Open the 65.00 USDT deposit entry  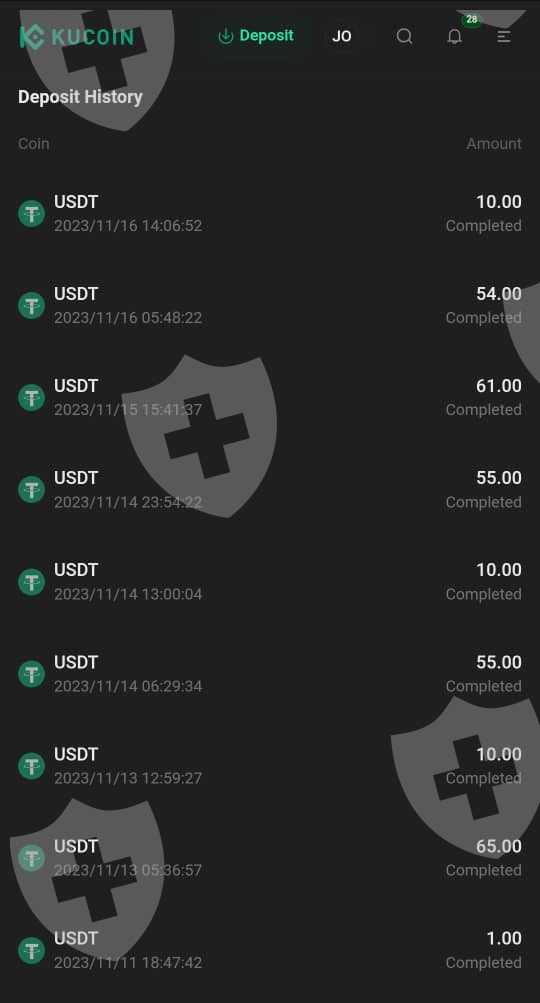click(270, 858)
